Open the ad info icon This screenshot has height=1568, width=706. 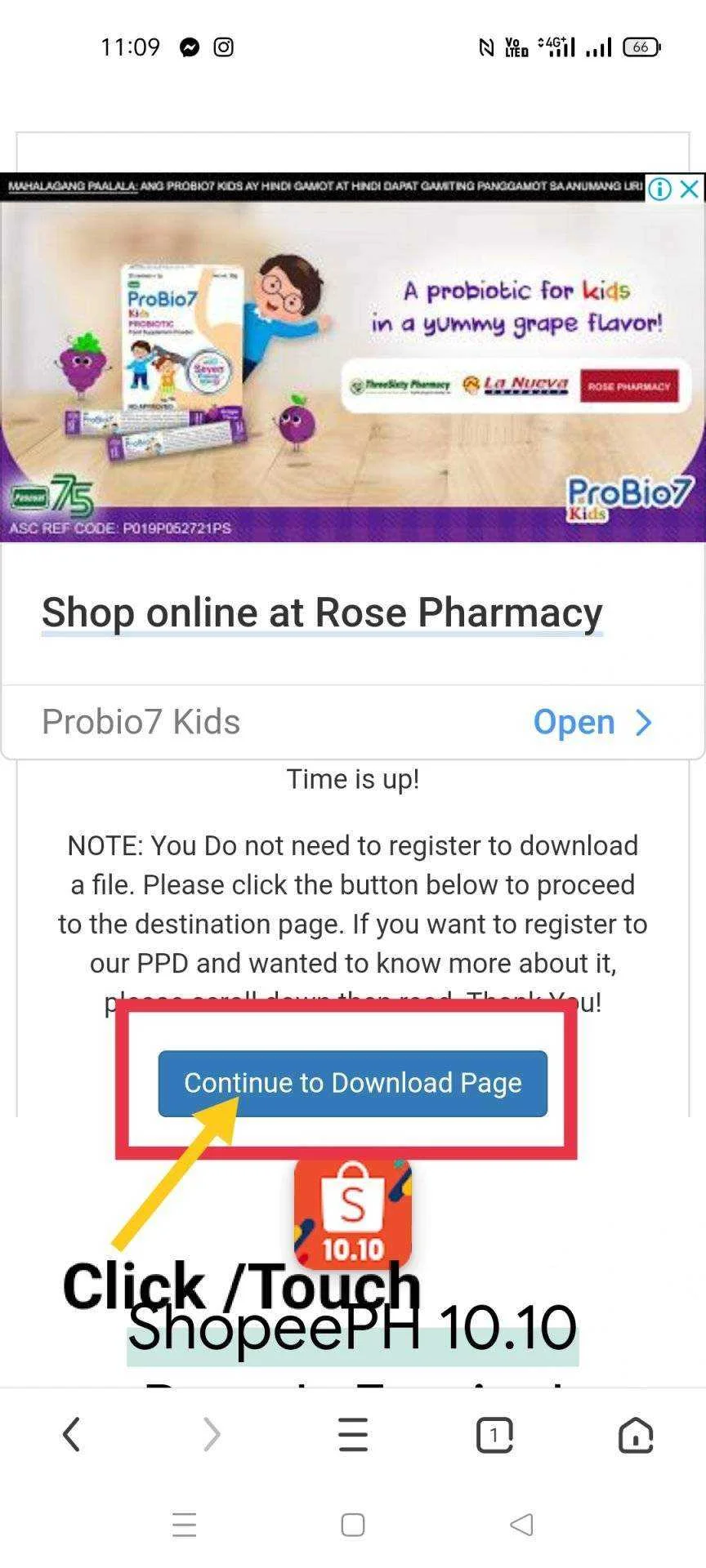(x=659, y=189)
